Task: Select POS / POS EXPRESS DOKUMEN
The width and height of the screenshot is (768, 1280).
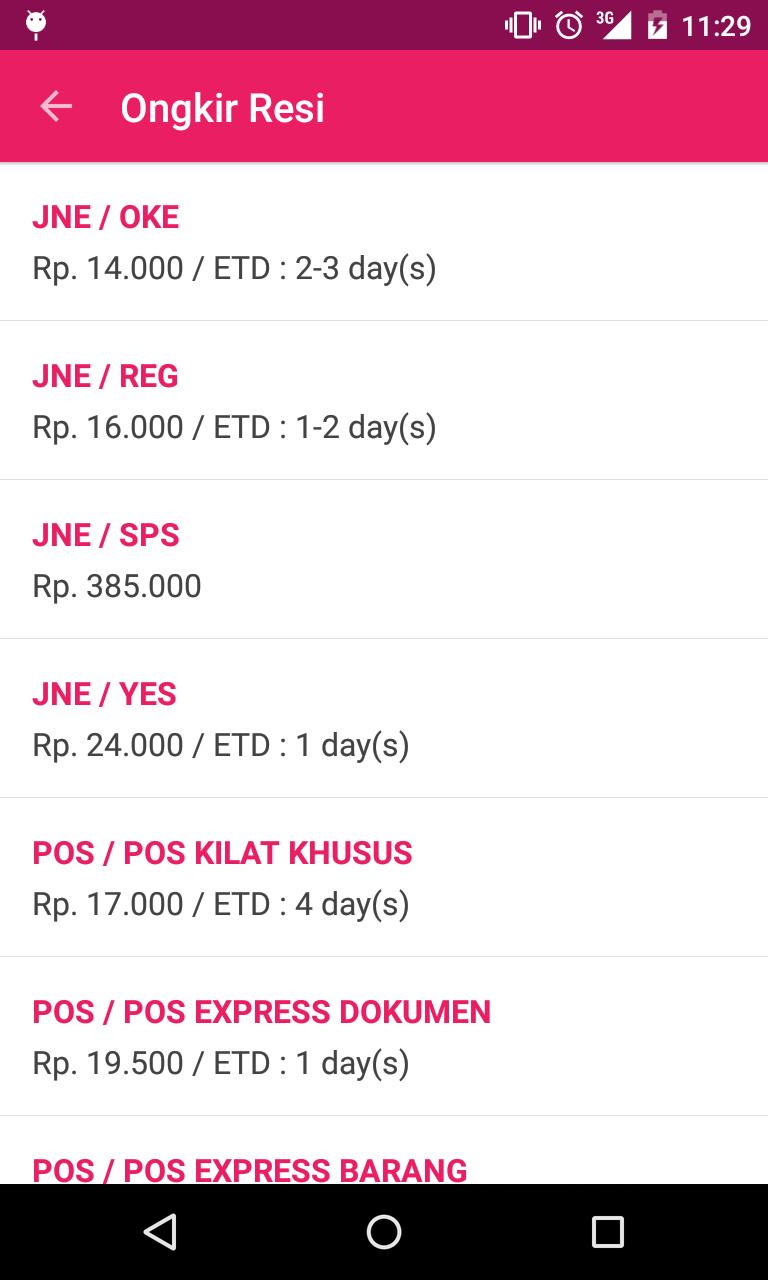Action: coord(261,1012)
